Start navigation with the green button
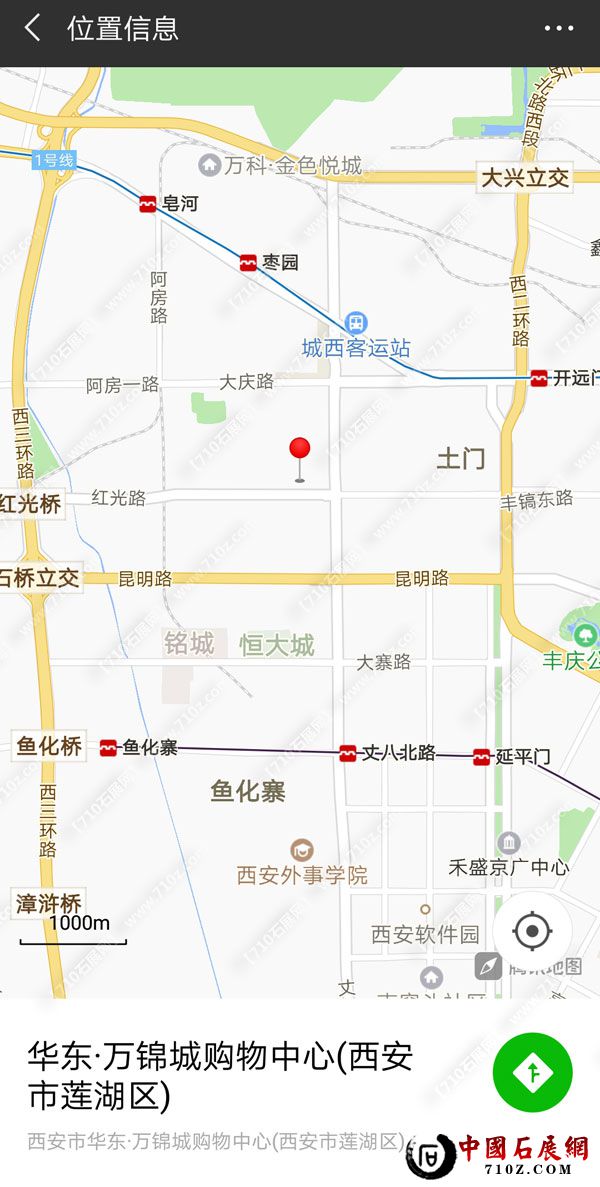Screen dimensions: 600x1187 532,1072
